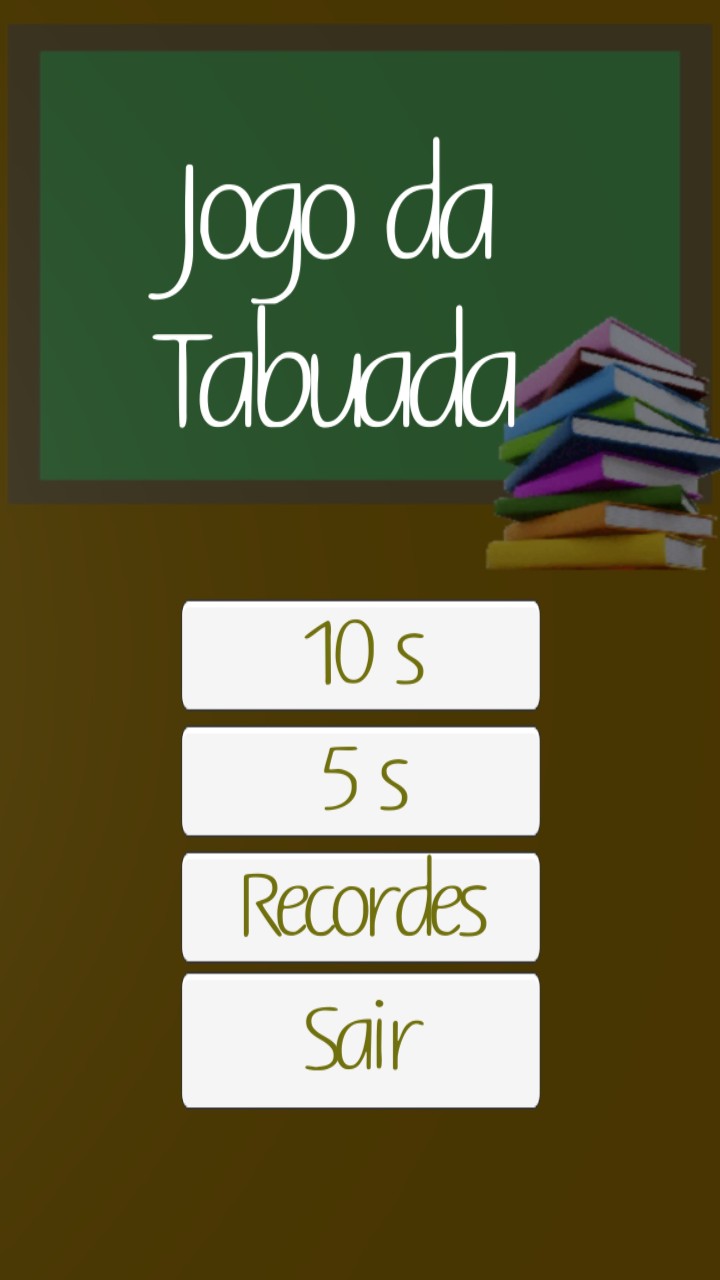
Task: Start the 10 s game mode
Action: click(360, 655)
